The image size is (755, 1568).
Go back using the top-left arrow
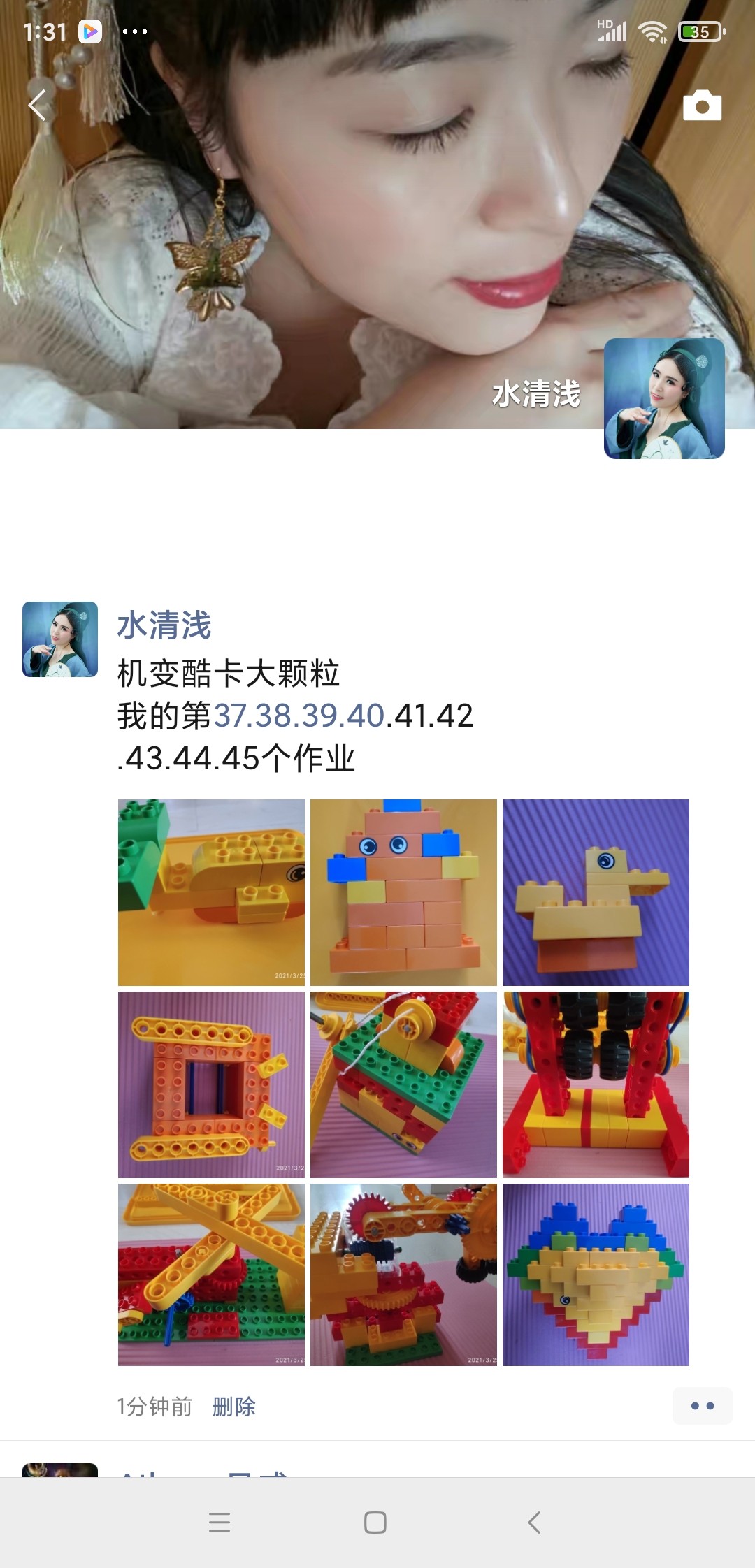[x=38, y=106]
